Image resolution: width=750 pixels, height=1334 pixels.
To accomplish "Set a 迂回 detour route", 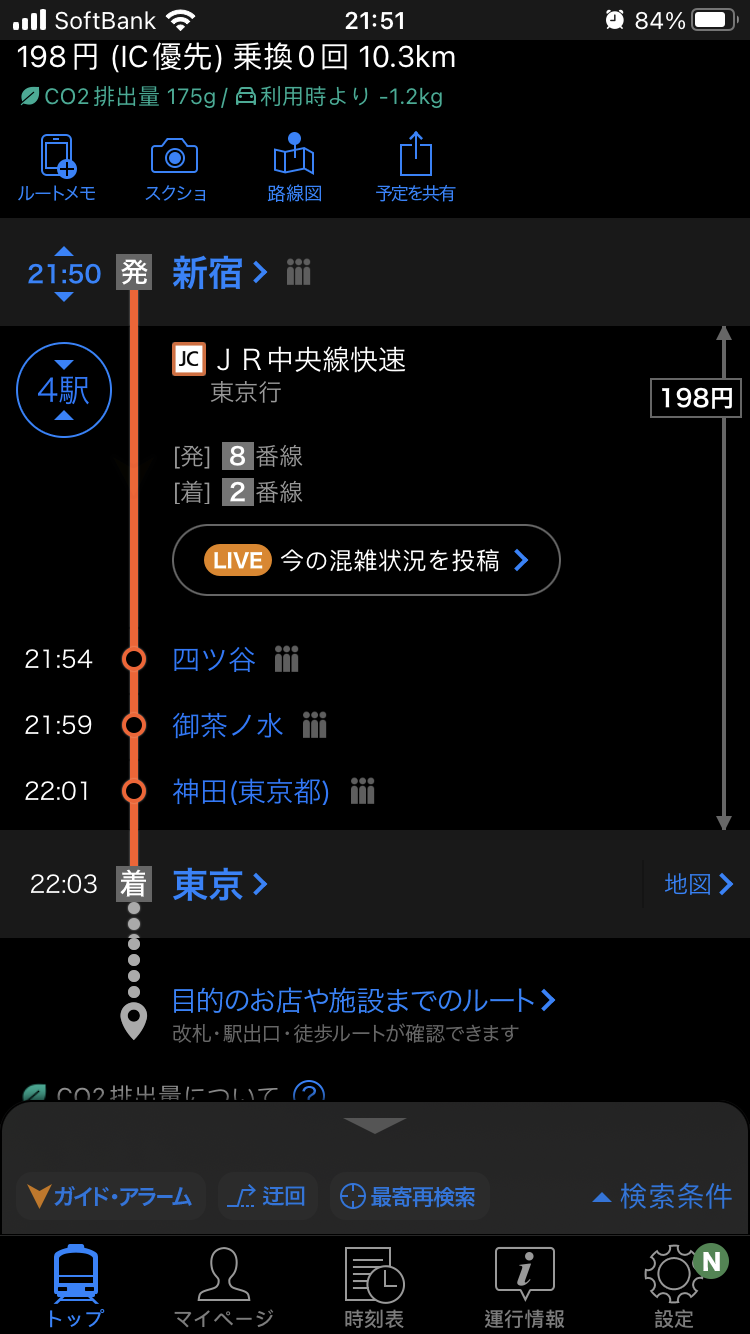I will pos(267,1196).
